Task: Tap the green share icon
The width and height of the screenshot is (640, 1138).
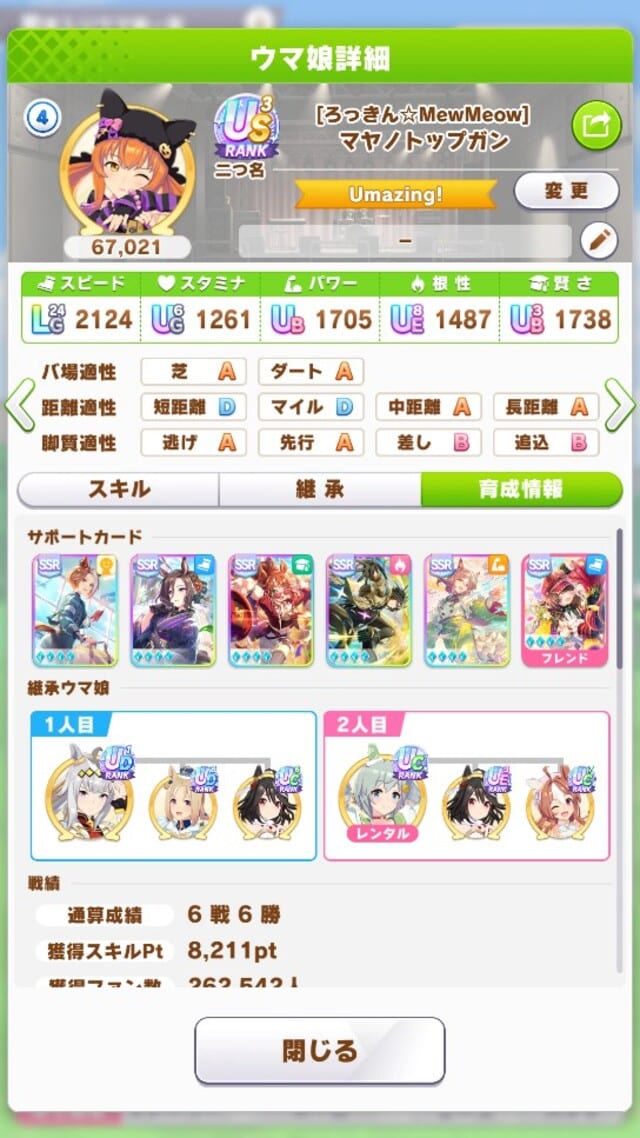Action: 596,127
